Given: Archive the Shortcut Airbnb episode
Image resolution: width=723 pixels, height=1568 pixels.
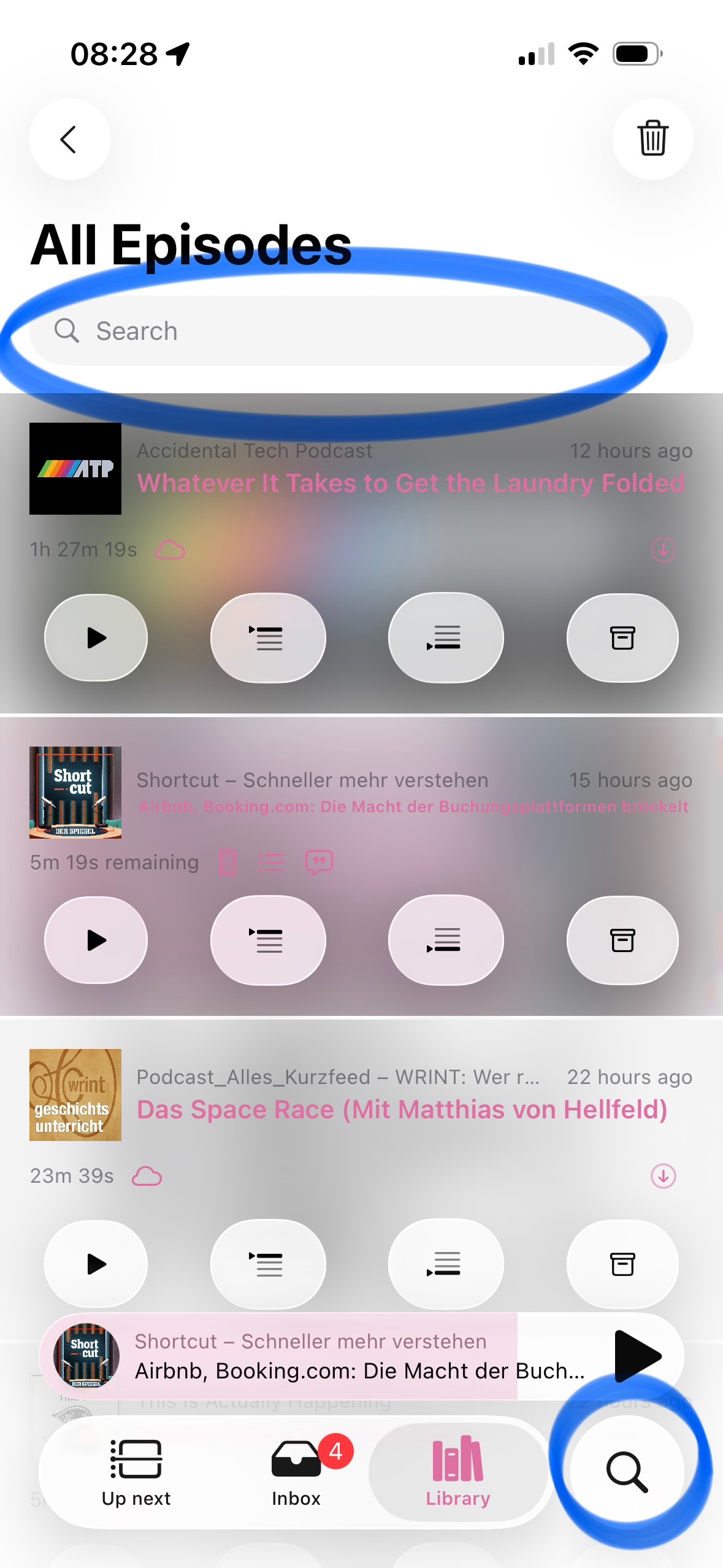Looking at the screenshot, I should tap(622, 940).
